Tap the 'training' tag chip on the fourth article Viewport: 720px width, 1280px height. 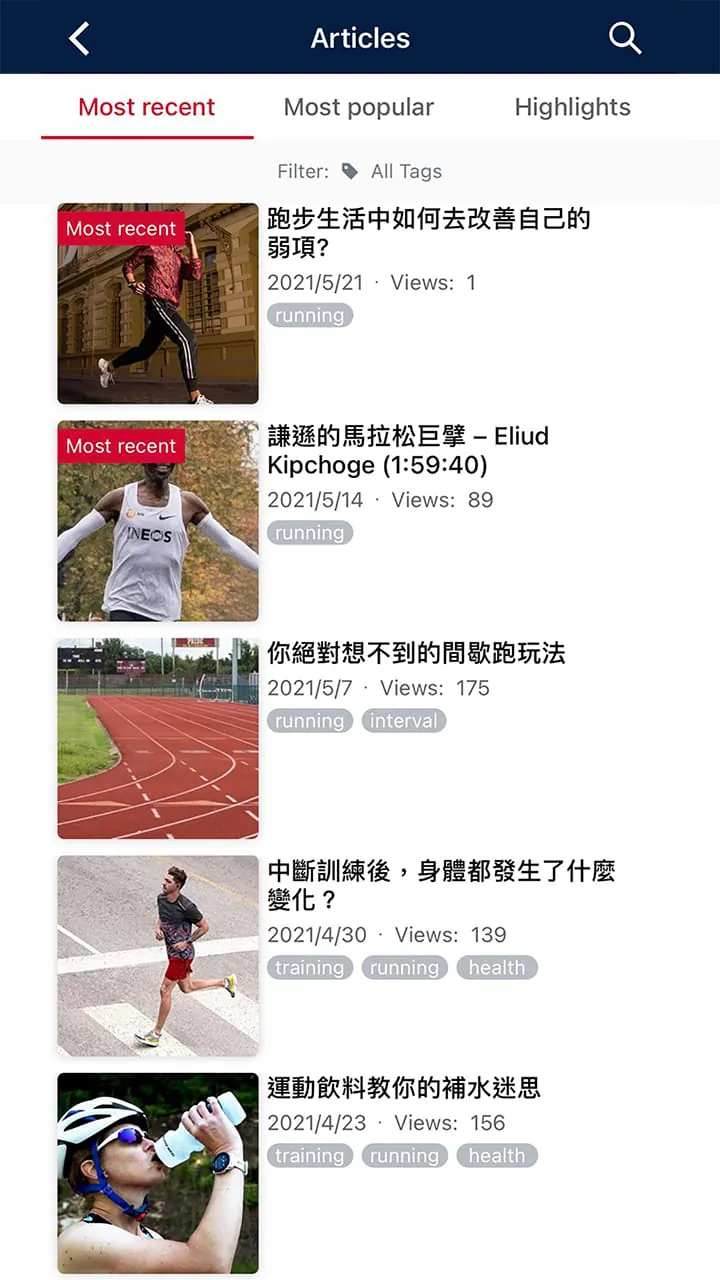point(310,967)
